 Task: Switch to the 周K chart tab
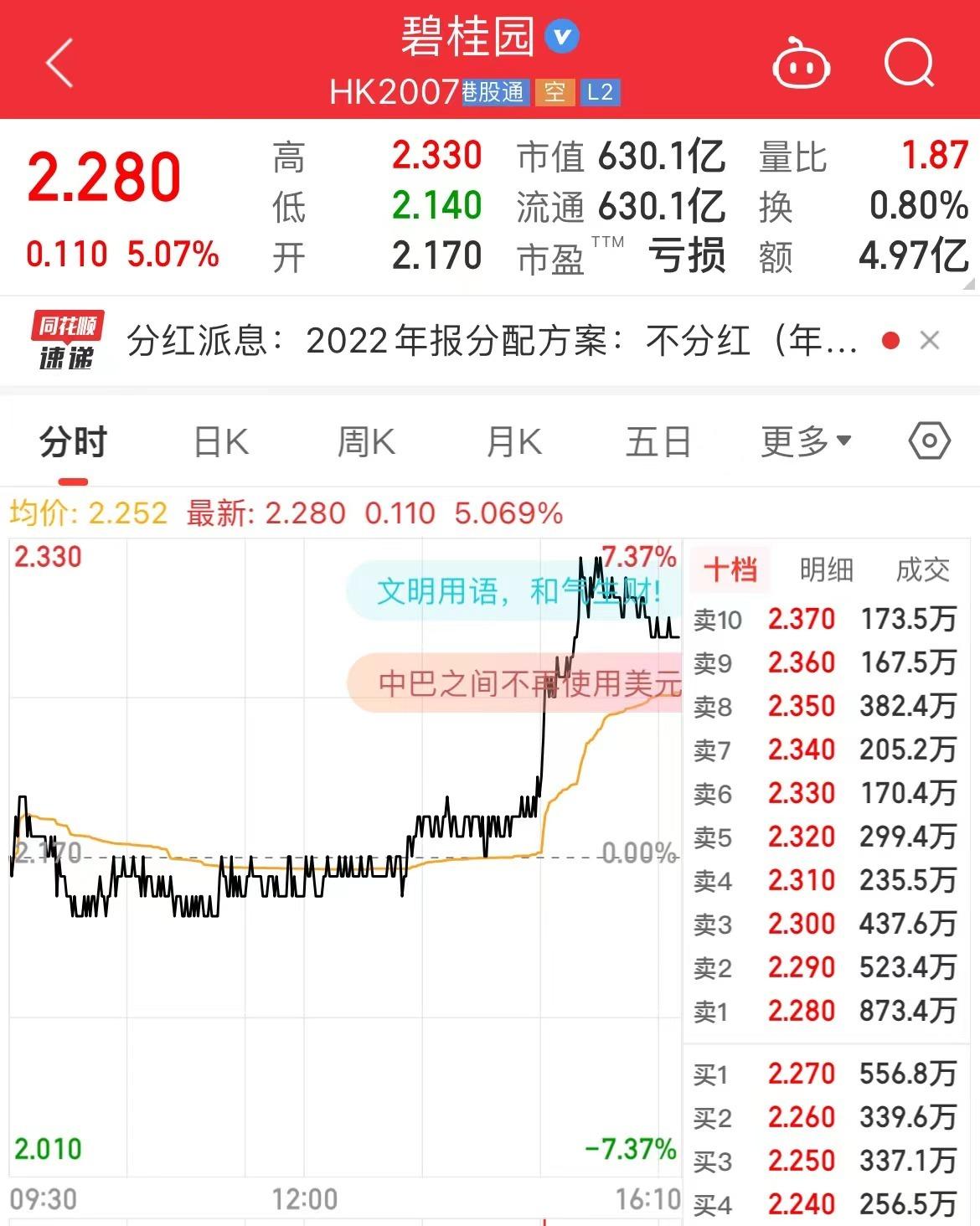(366, 441)
